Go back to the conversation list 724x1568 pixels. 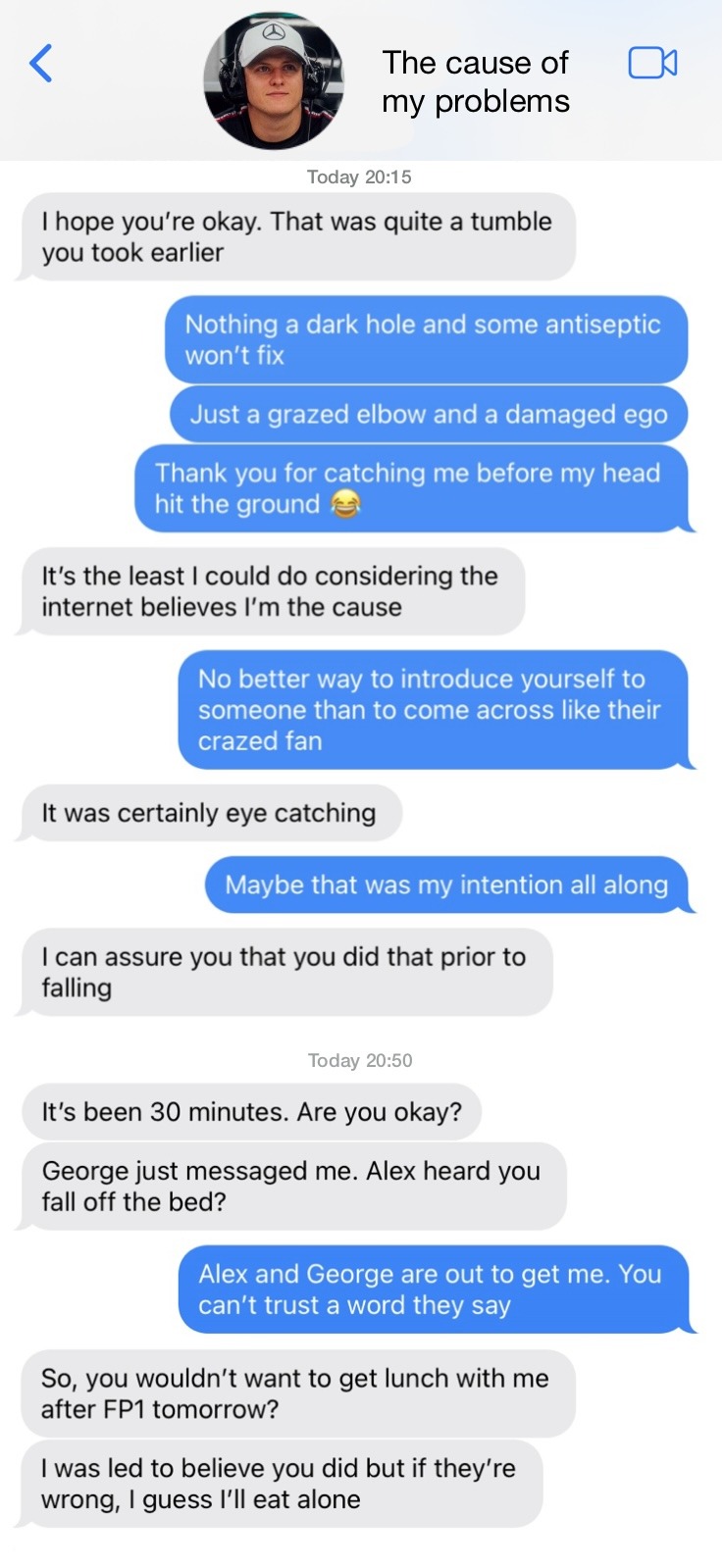(41, 64)
